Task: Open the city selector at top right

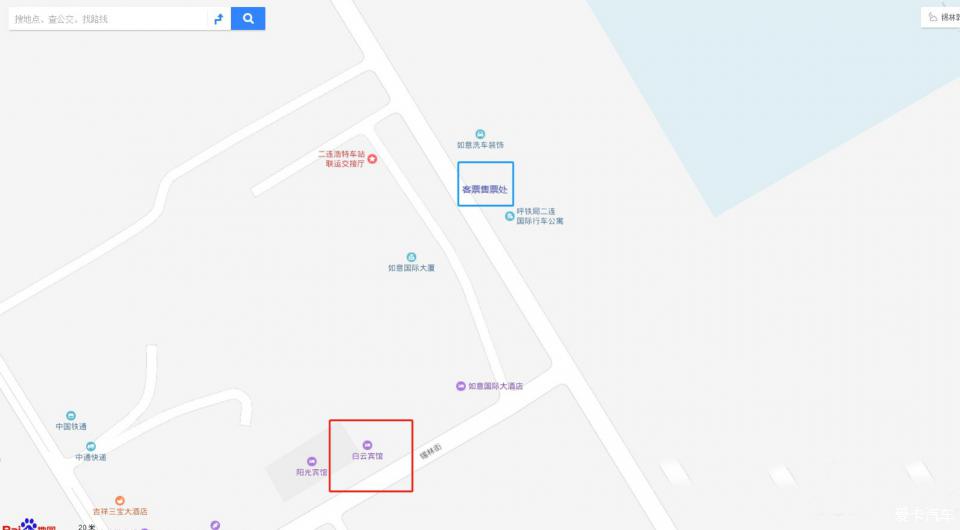Action: click(940, 17)
